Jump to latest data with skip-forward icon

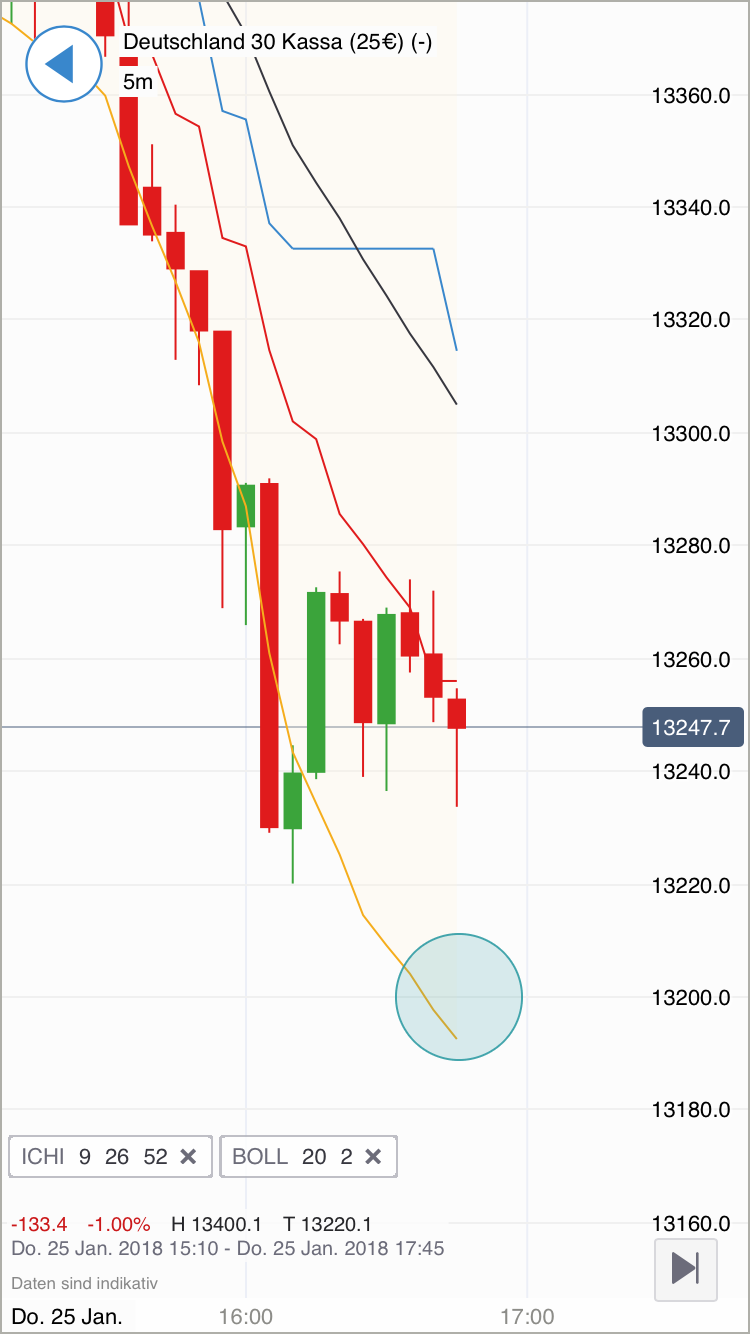click(686, 1269)
